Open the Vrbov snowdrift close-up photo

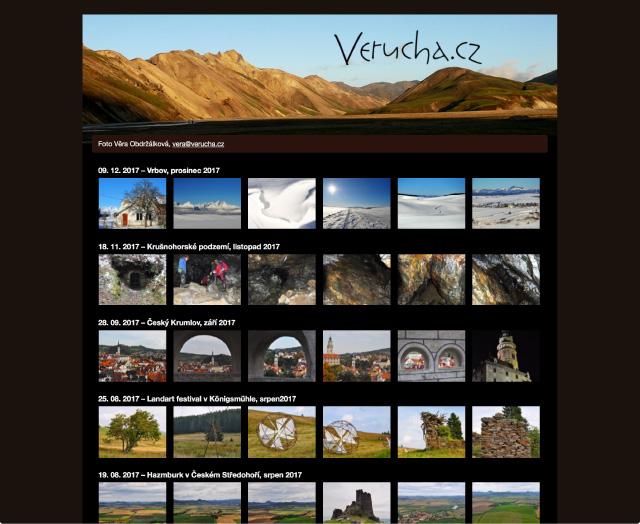282,203
